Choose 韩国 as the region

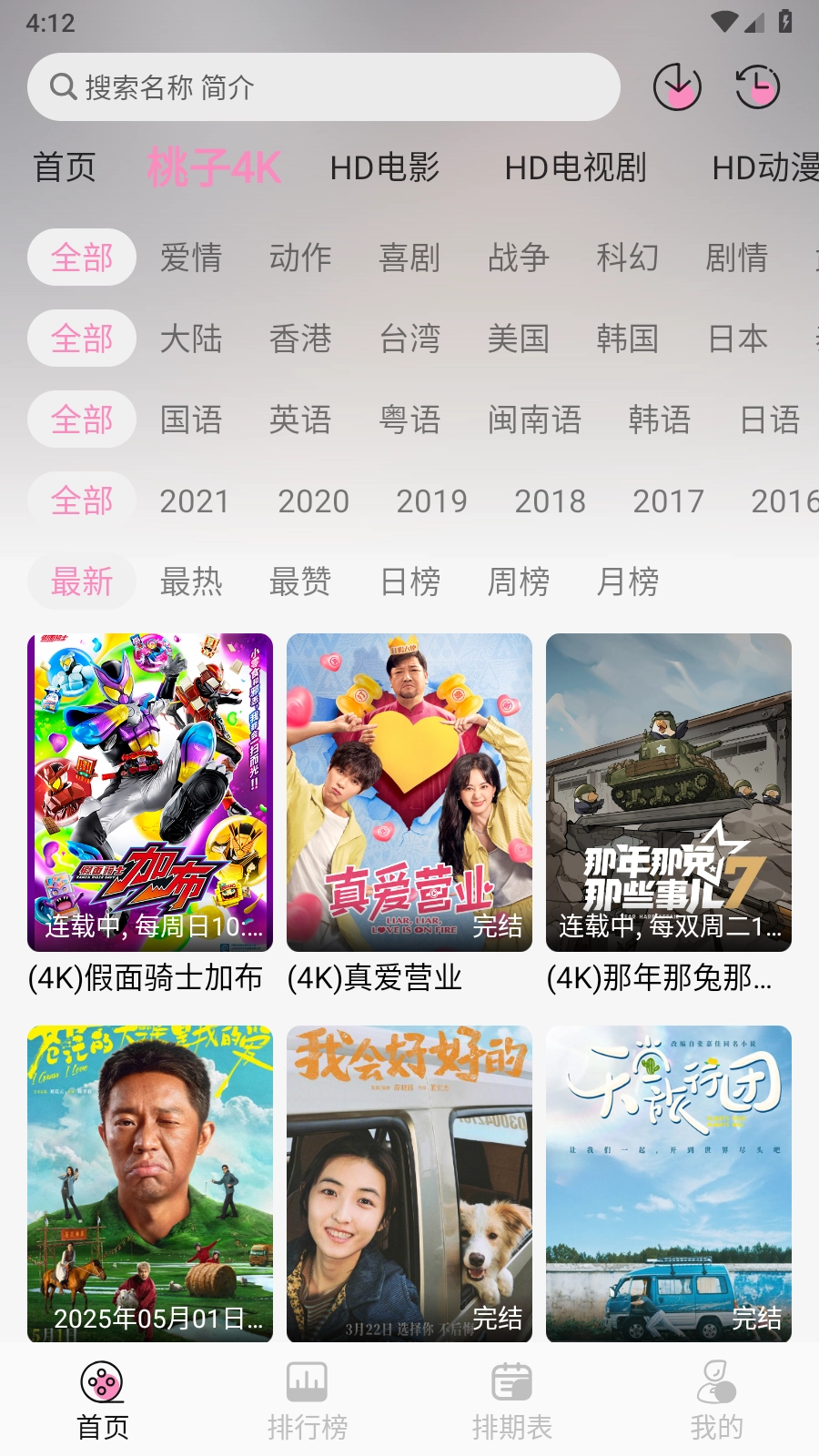tap(627, 339)
